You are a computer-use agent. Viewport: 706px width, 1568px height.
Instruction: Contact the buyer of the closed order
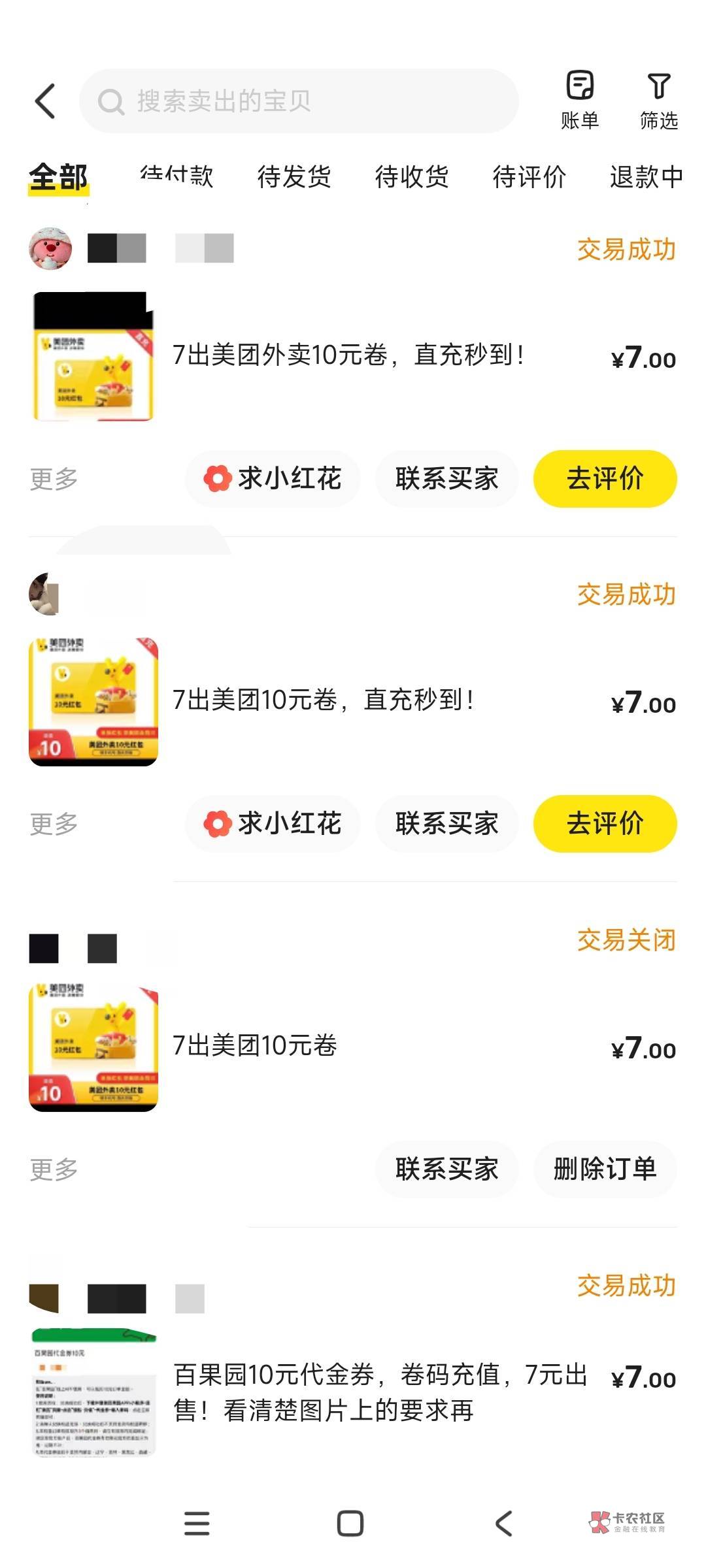tap(446, 1169)
